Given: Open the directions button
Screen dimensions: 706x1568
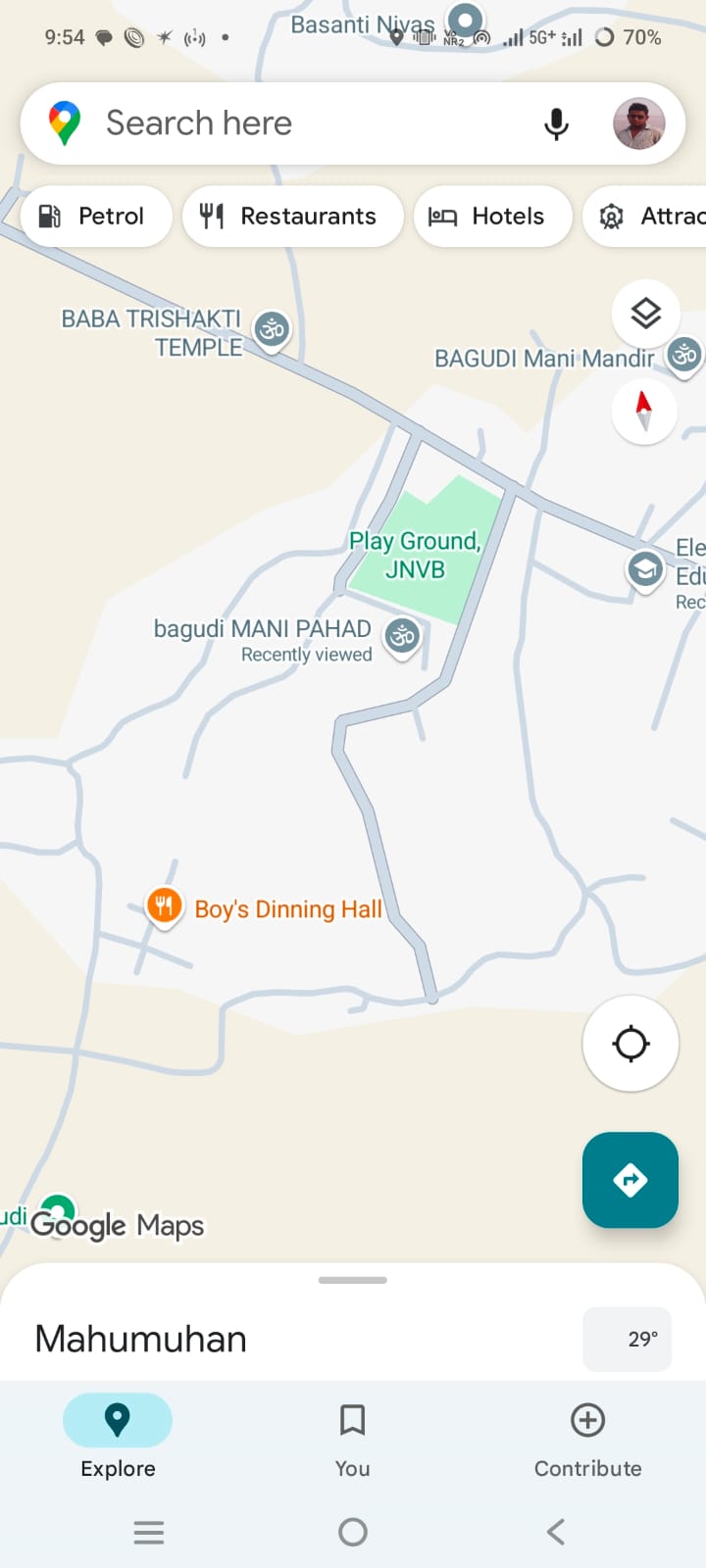Looking at the screenshot, I should [x=630, y=1180].
